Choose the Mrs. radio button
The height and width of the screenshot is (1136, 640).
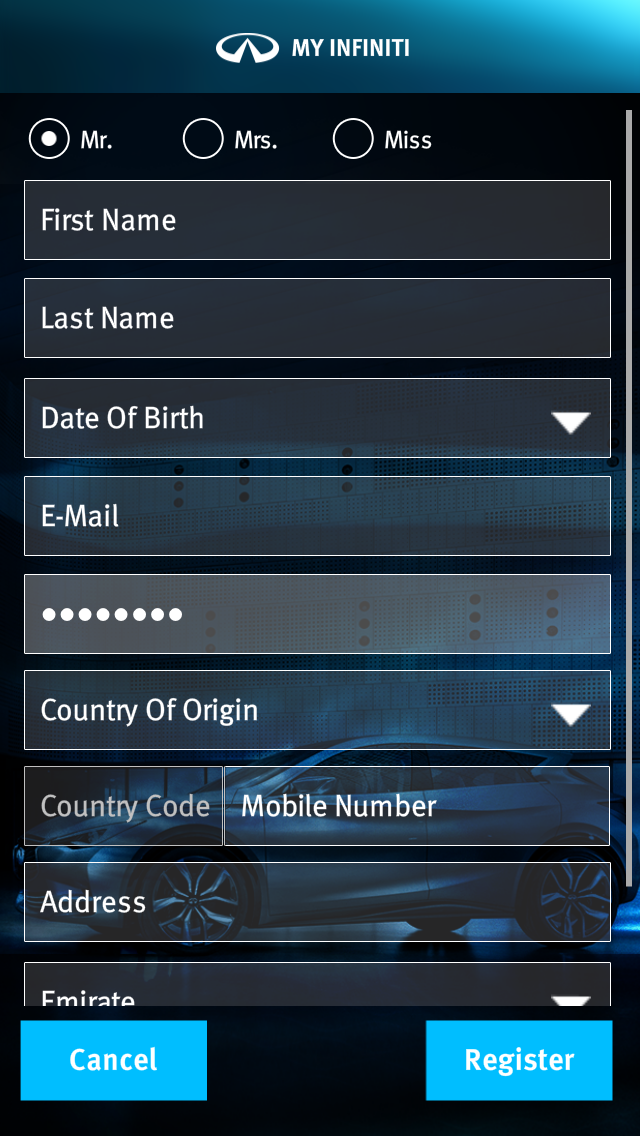[x=203, y=139]
